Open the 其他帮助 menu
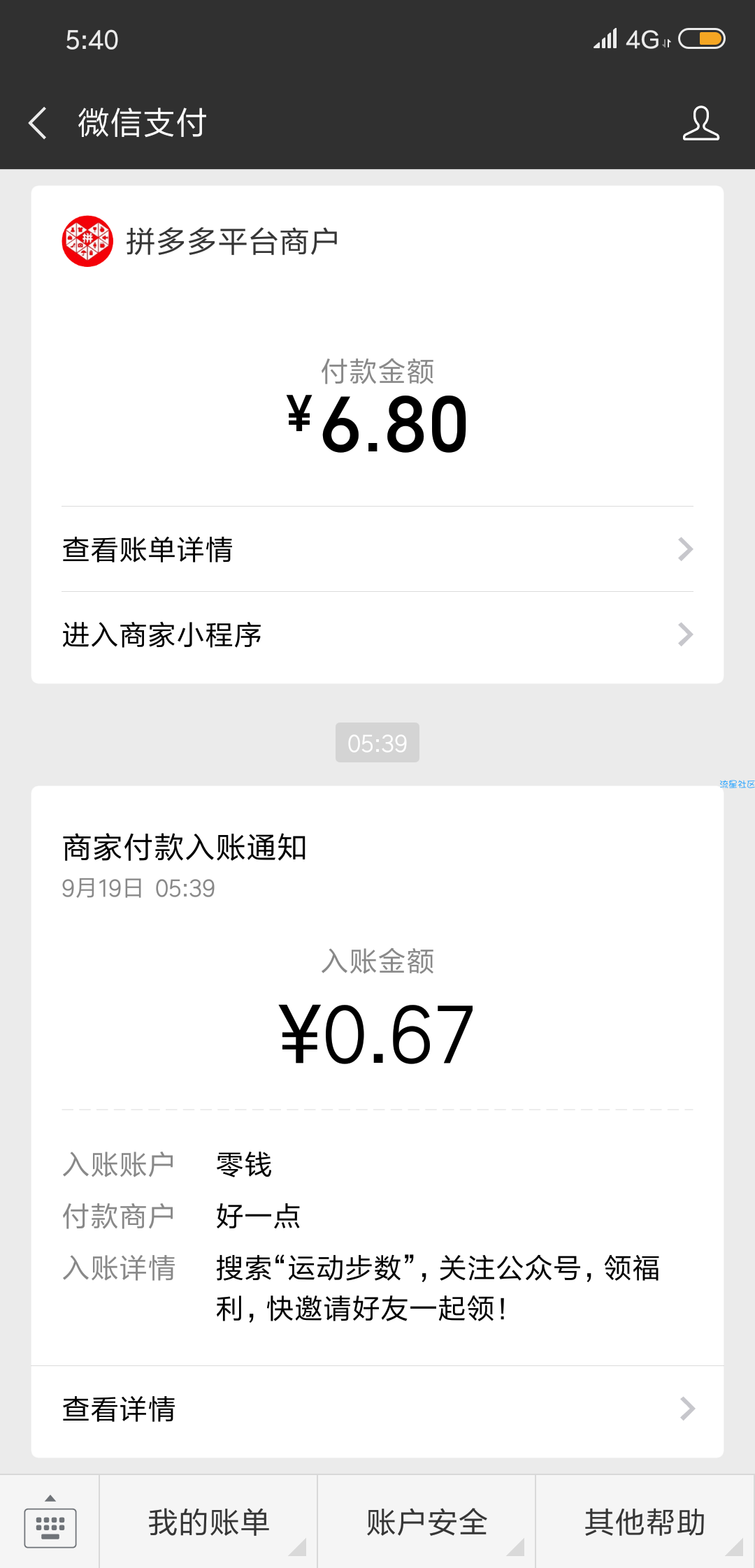This screenshot has width=755, height=1568. click(x=645, y=1523)
